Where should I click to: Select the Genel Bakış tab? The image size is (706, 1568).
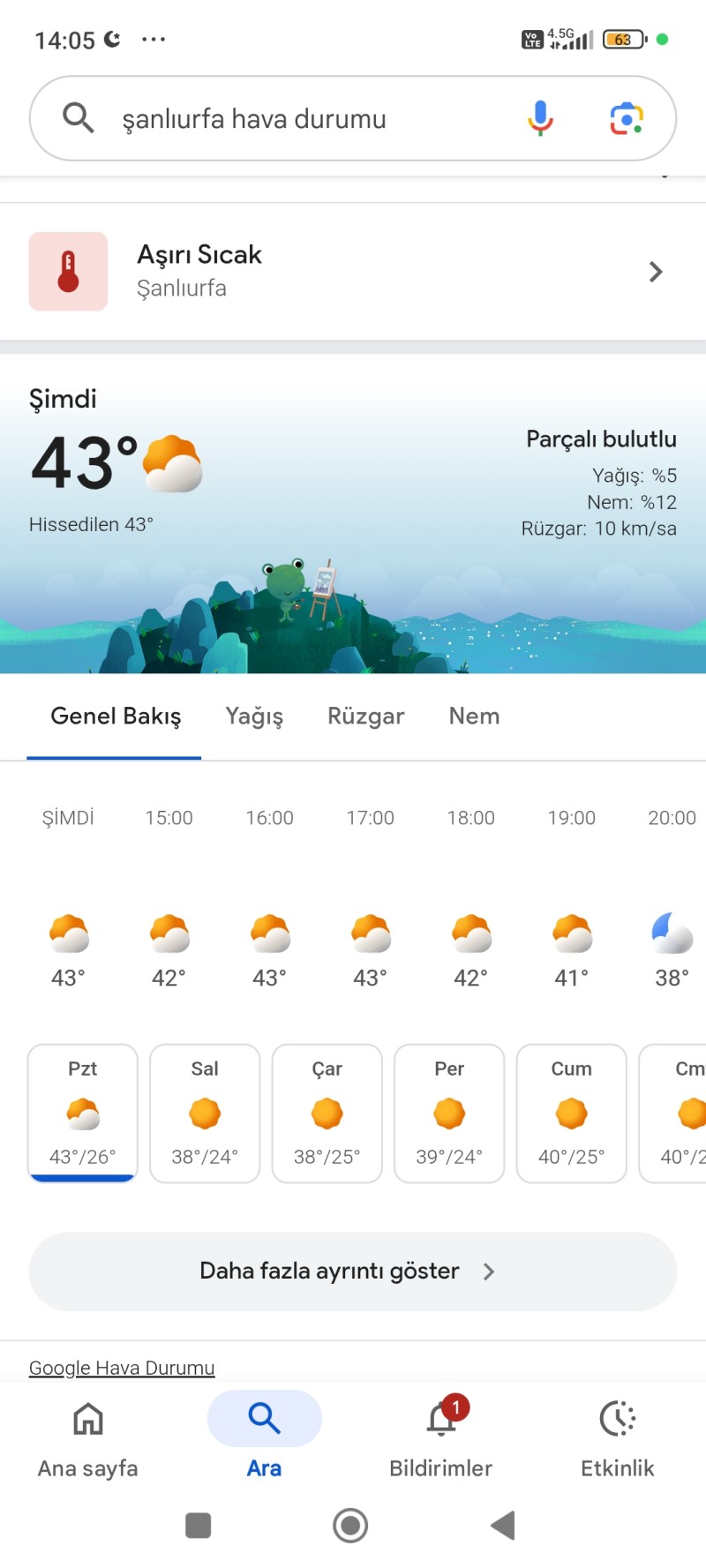[x=116, y=716]
